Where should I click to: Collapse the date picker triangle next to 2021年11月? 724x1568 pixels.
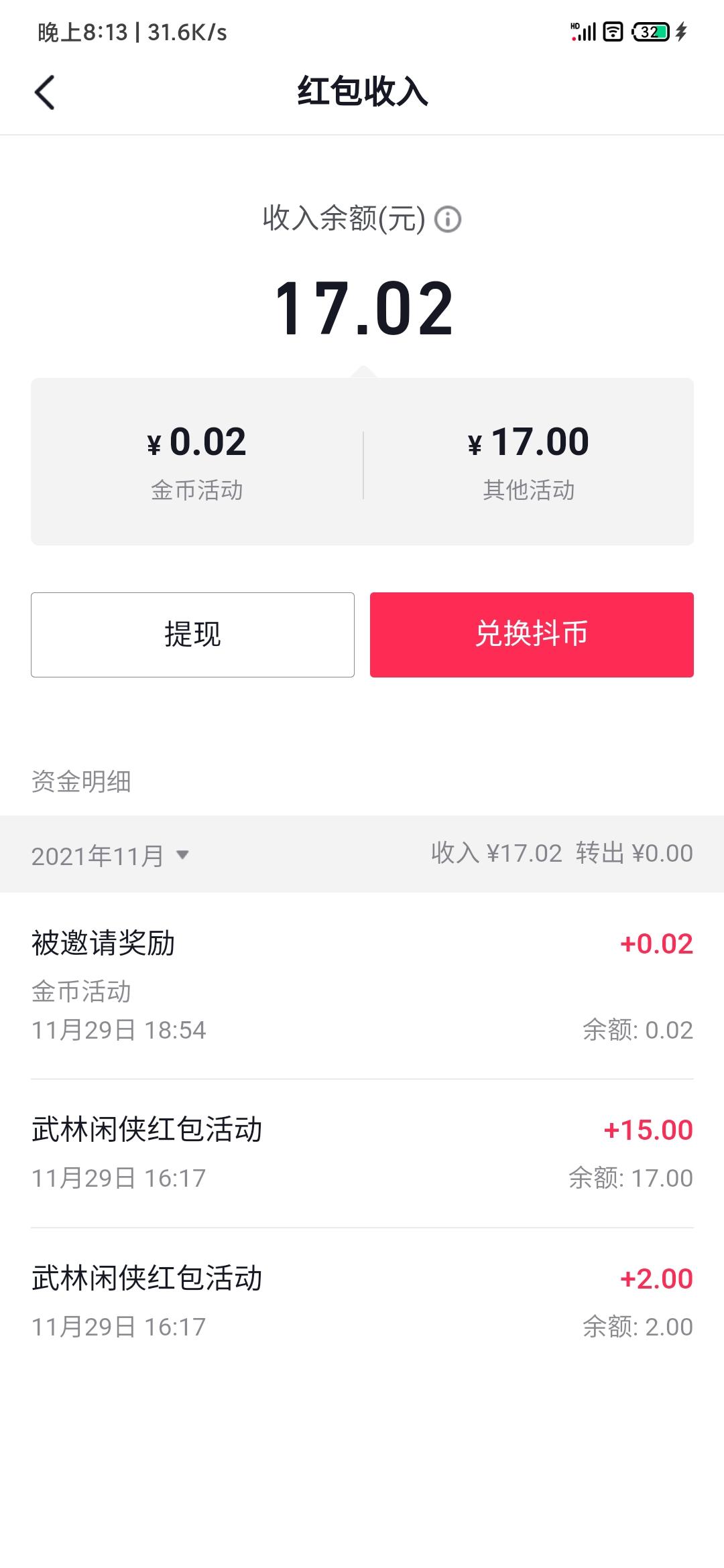[182, 856]
